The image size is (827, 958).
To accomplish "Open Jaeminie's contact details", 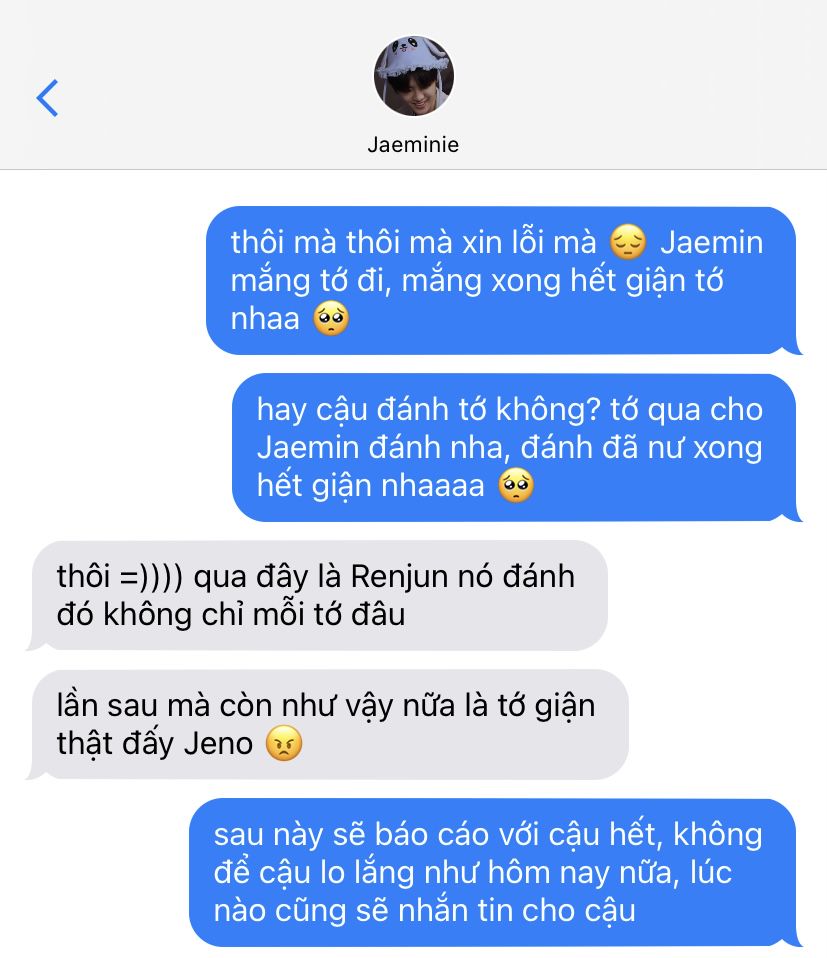I will click(414, 95).
